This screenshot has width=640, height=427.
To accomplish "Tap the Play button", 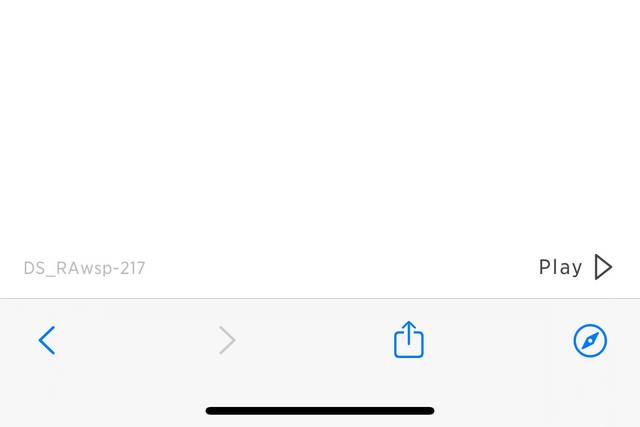I will coord(575,267).
